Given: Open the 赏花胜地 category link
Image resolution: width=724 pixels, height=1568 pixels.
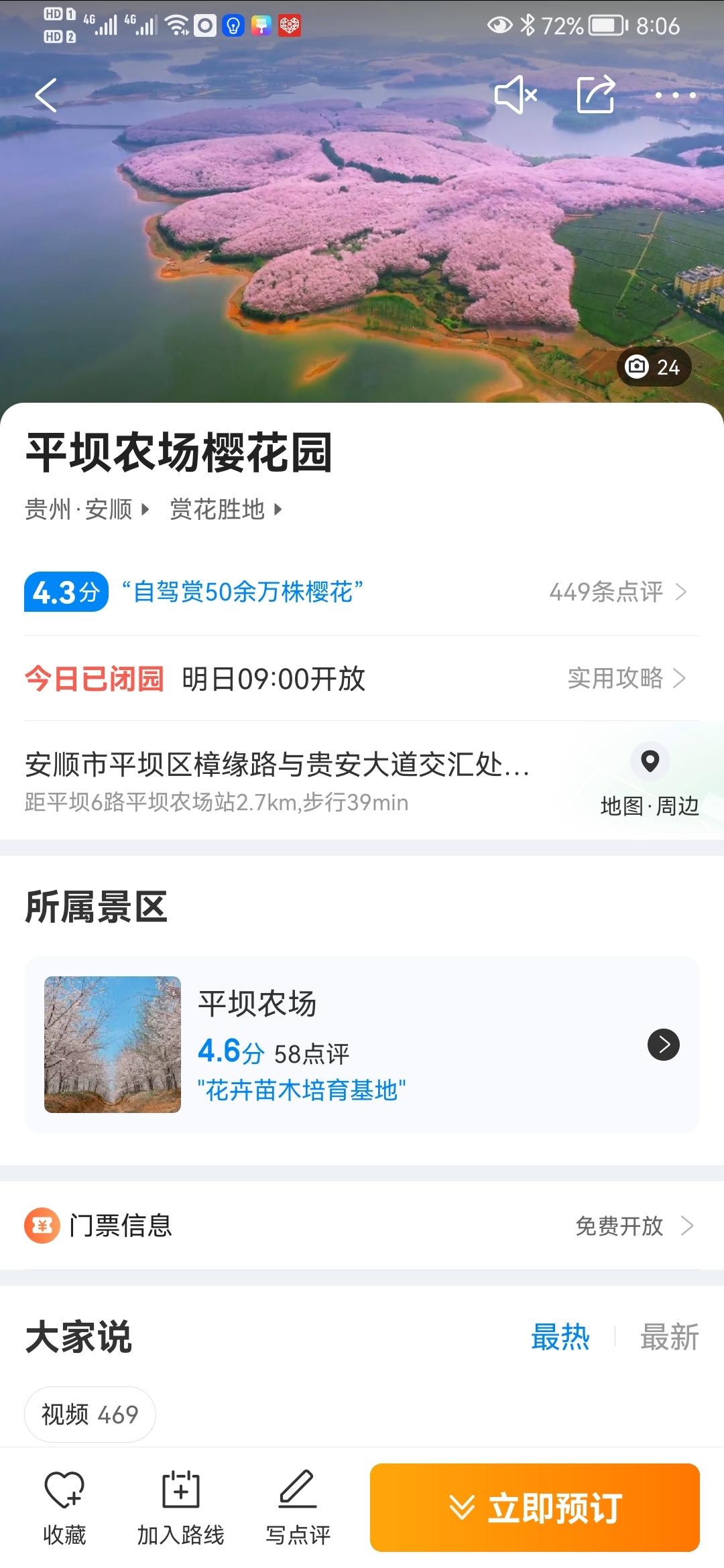Looking at the screenshot, I should [x=226, y=510].
